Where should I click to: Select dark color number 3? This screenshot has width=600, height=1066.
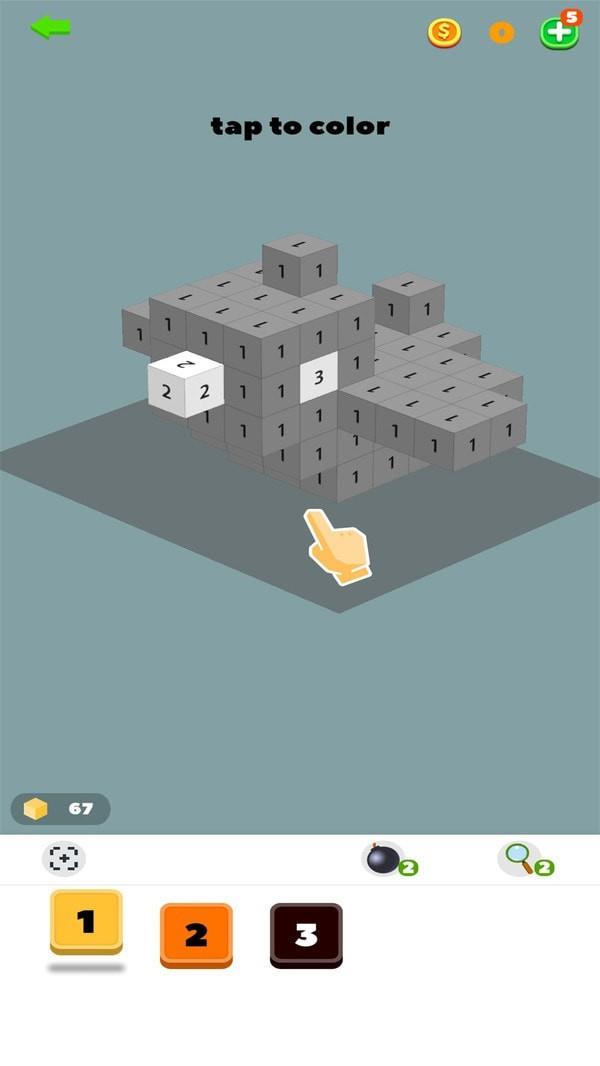[x=306, y=934]
